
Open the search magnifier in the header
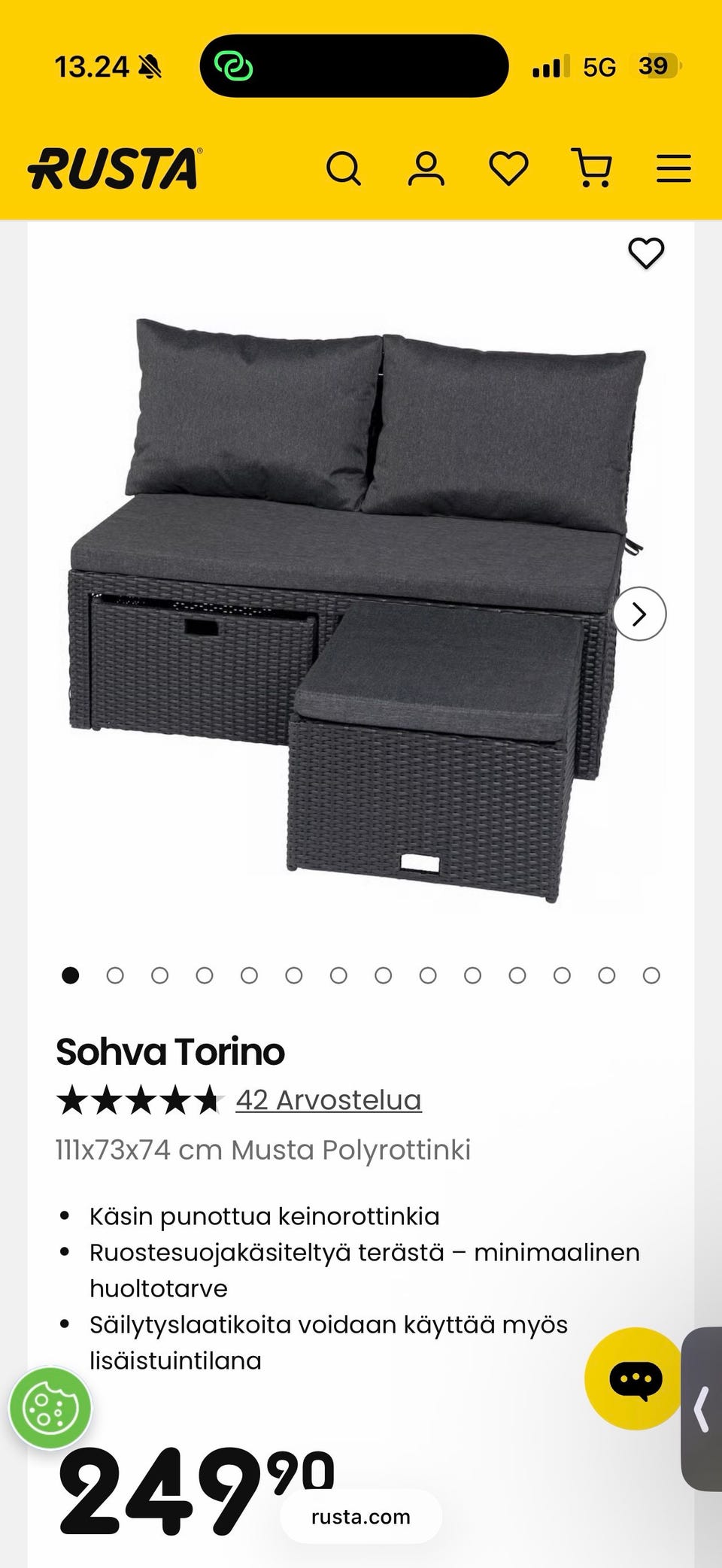(x=344, y=168)
